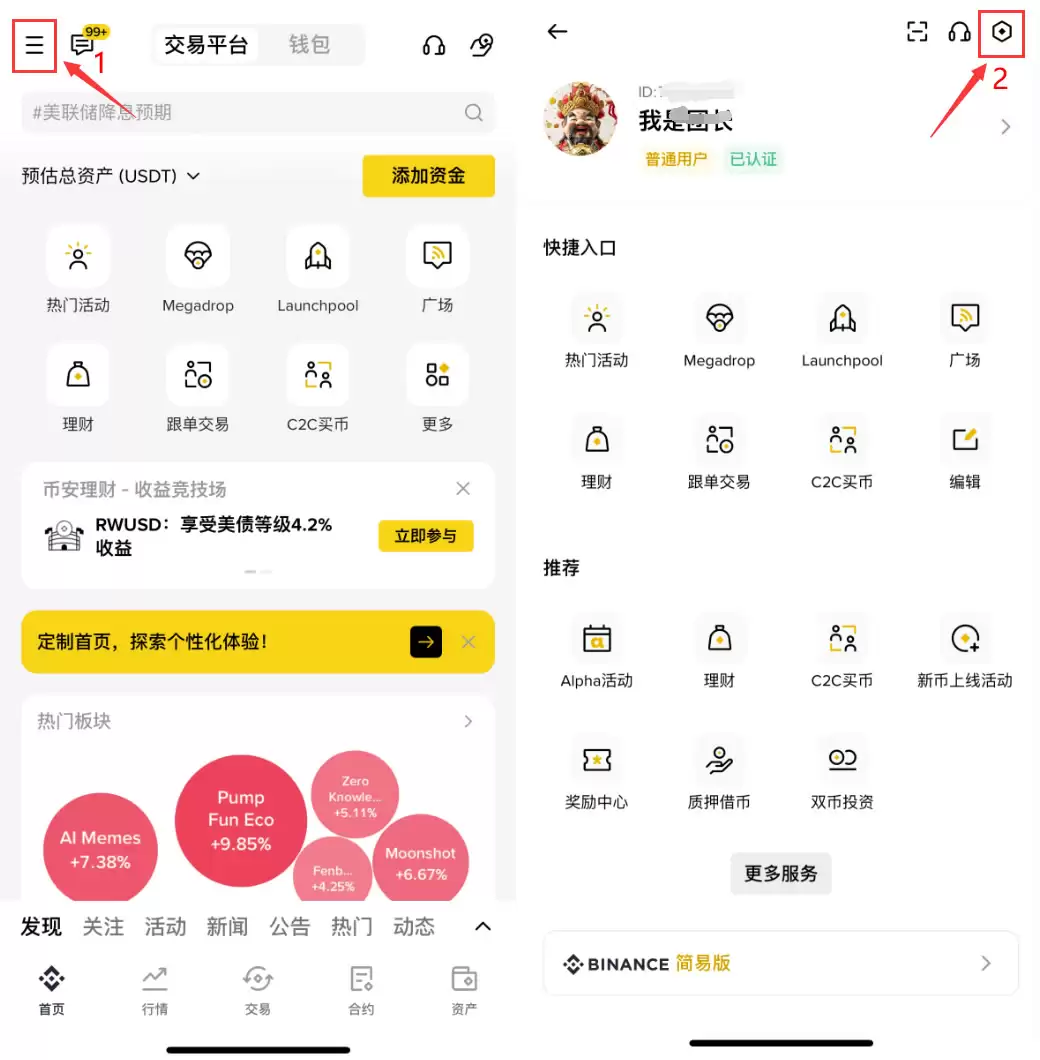Open the 广场 Square icon
This screenshot has height=1060, width=1040.
coord(437,255)
